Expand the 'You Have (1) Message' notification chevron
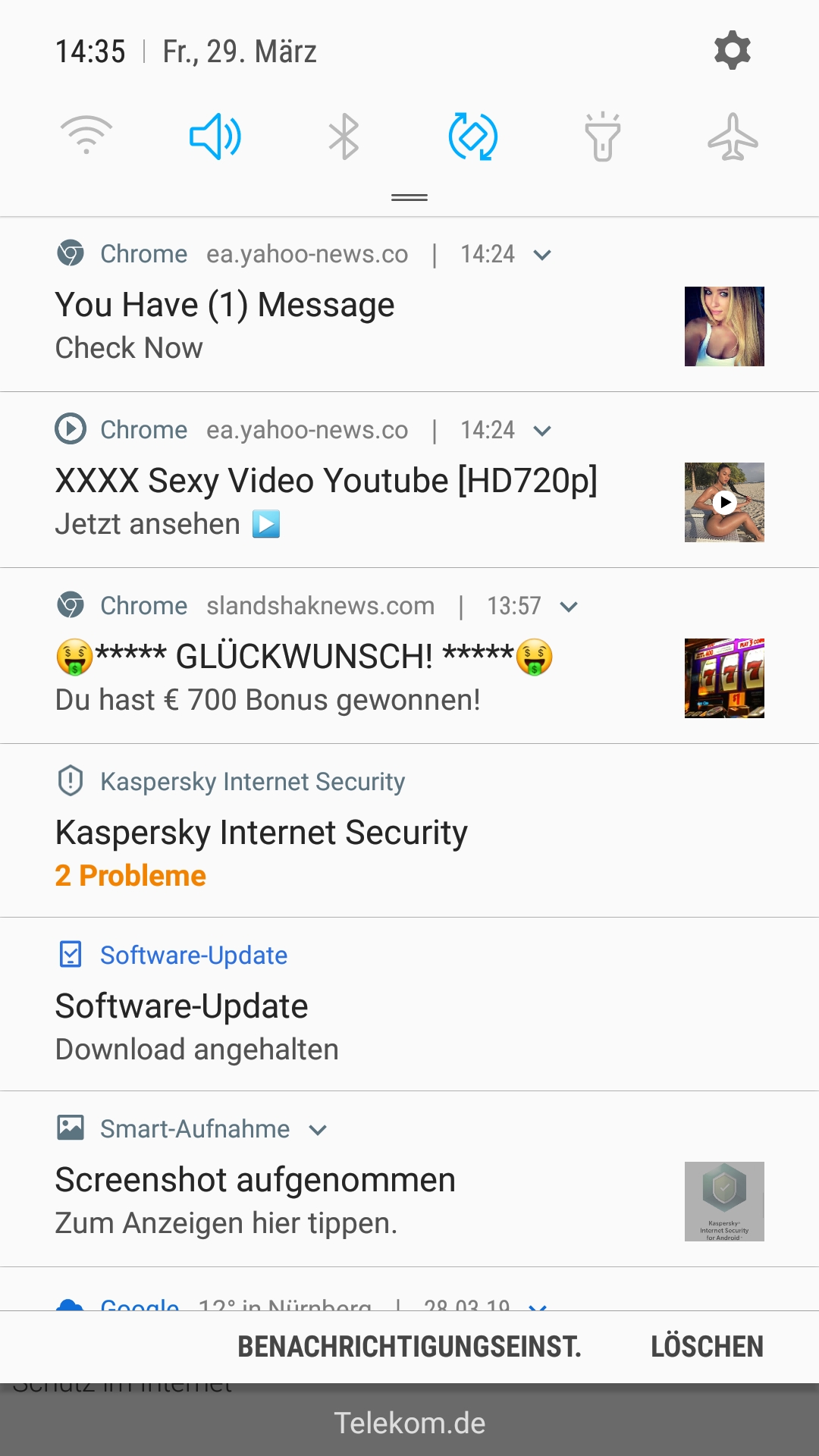The image size is (819, 1456). [542, 255]
